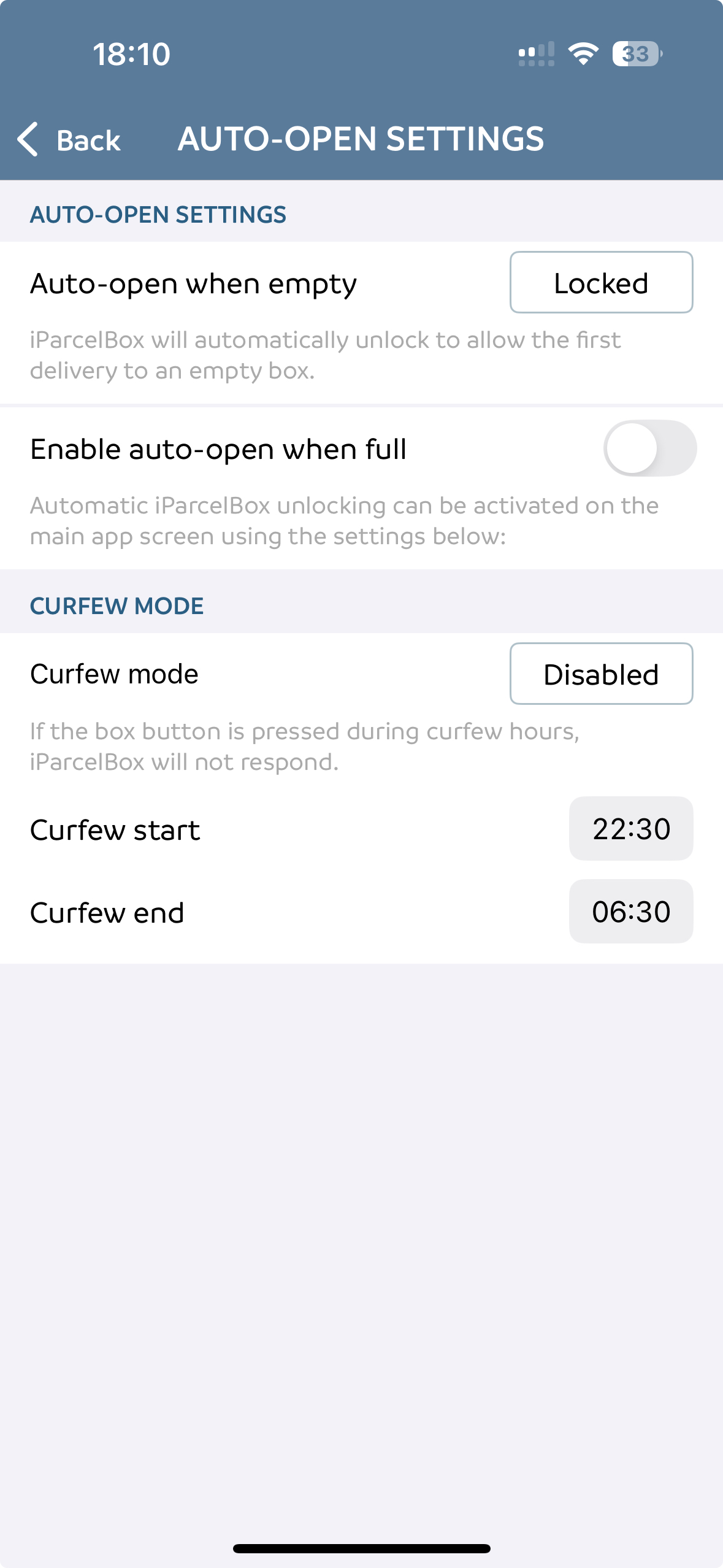The width and height of the screenshot is (723, 1568).
Task: Set the curfew end time
Action: [x=630, y=912]
